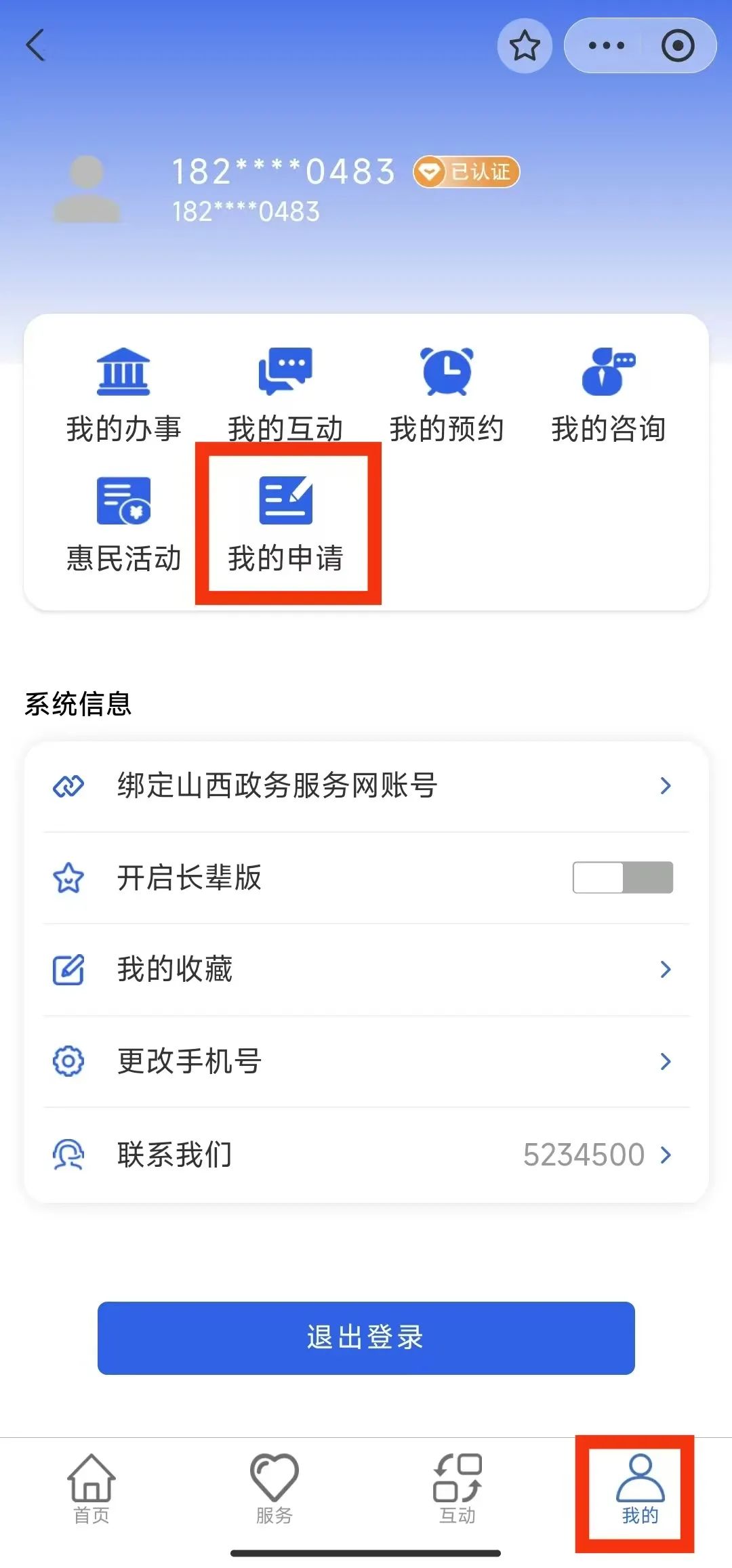Switch to the 首页 tab

click(91, 1488)
